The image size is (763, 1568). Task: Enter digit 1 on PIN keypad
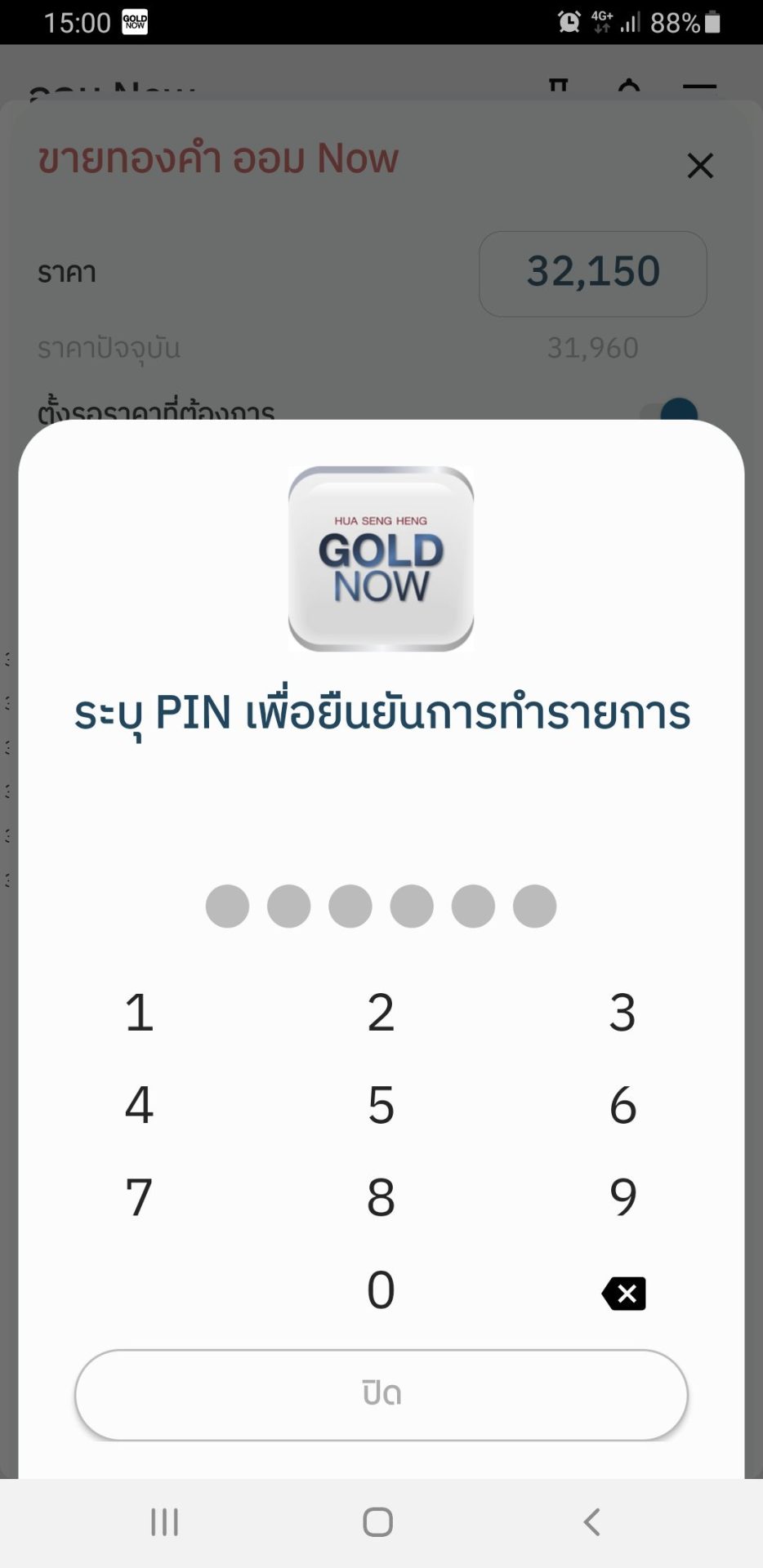coord(139,1013)
